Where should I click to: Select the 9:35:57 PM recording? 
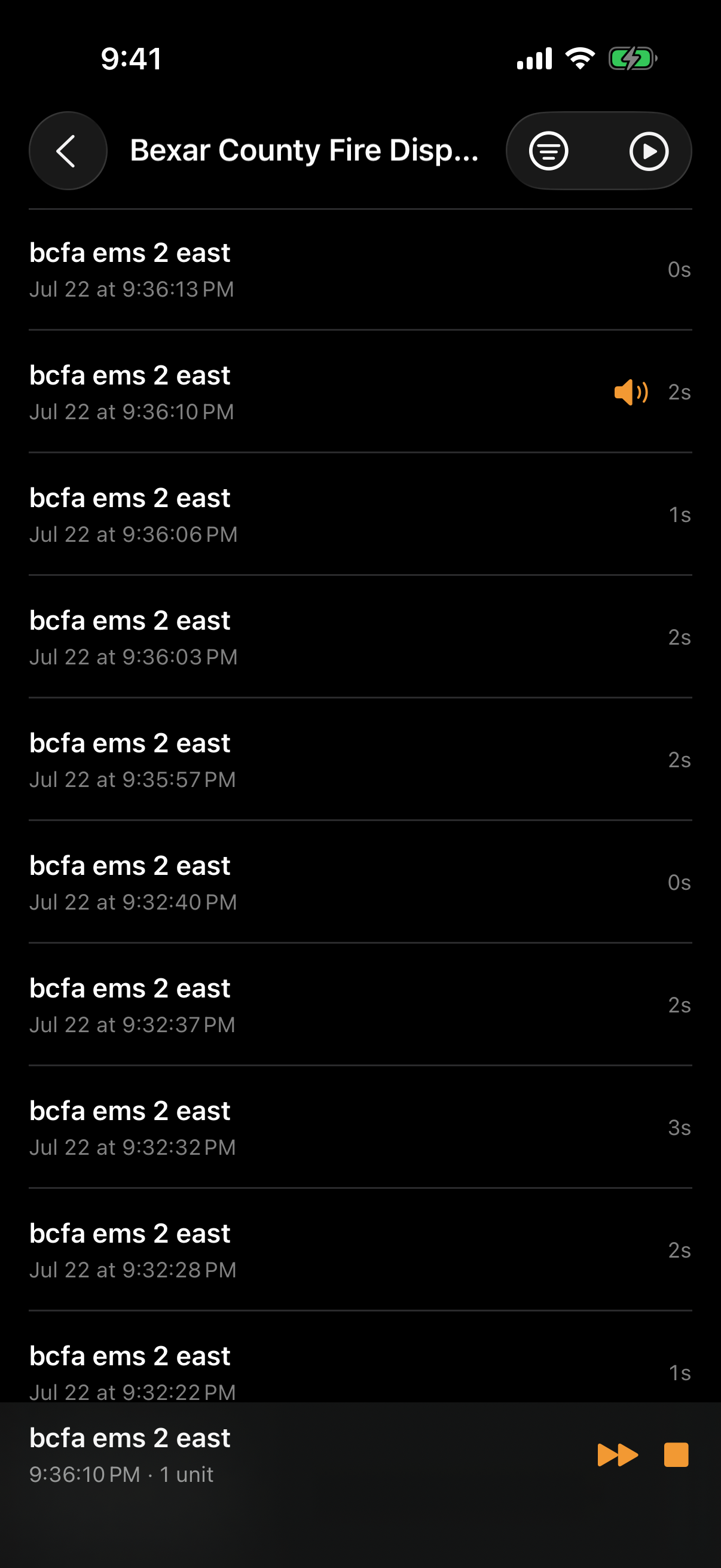coord(360,759)
